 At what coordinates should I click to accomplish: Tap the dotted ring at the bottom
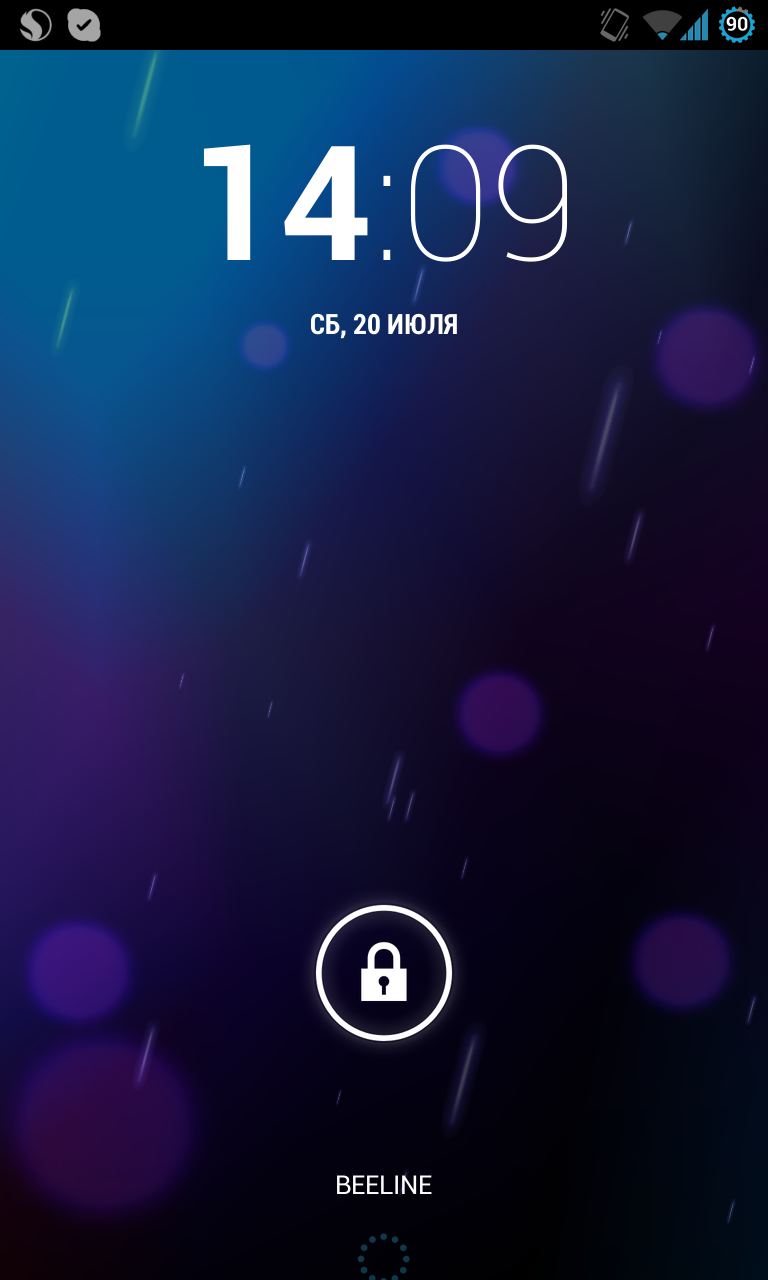384,1257
